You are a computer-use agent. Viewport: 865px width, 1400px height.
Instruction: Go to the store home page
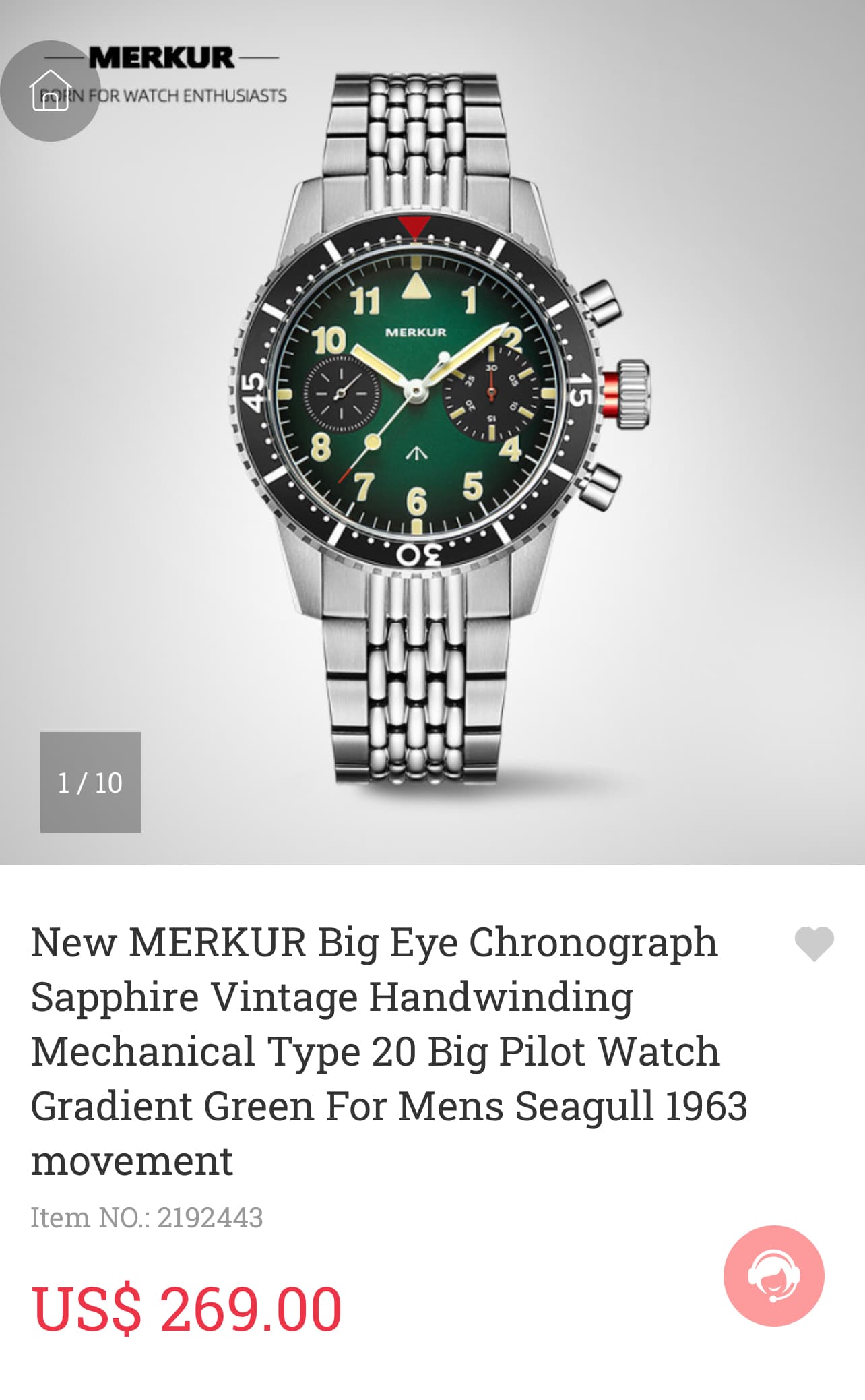(51, 90)
